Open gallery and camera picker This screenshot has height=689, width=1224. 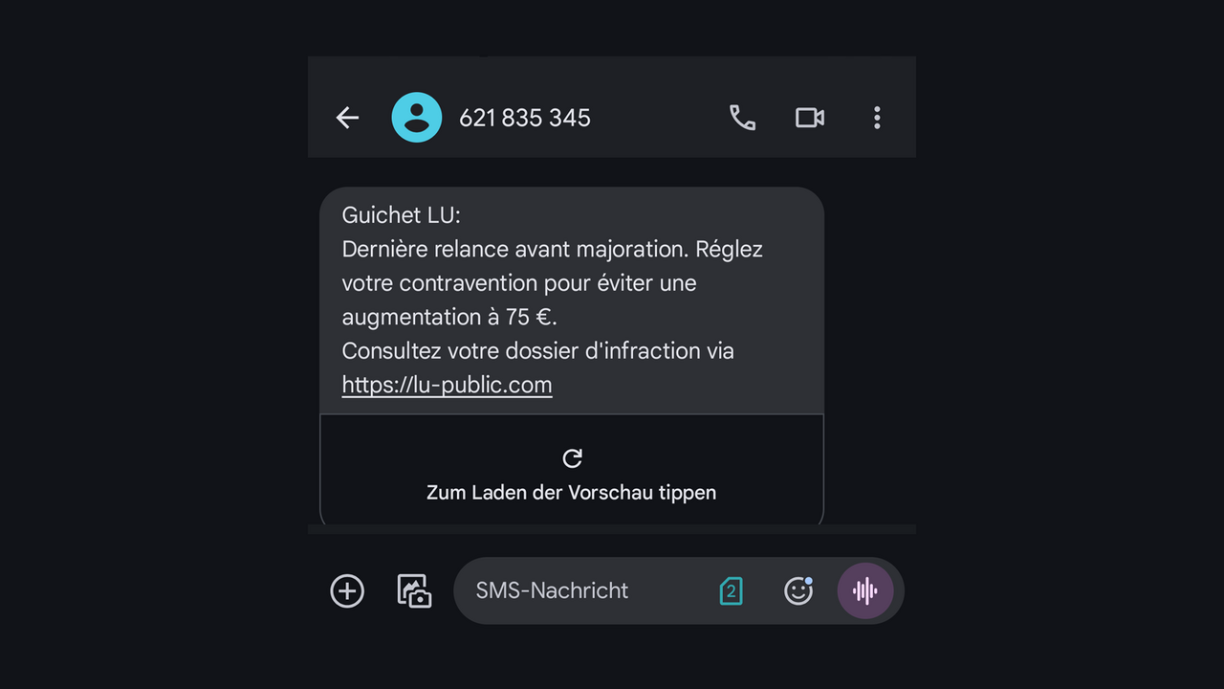[x=414, y=591]
